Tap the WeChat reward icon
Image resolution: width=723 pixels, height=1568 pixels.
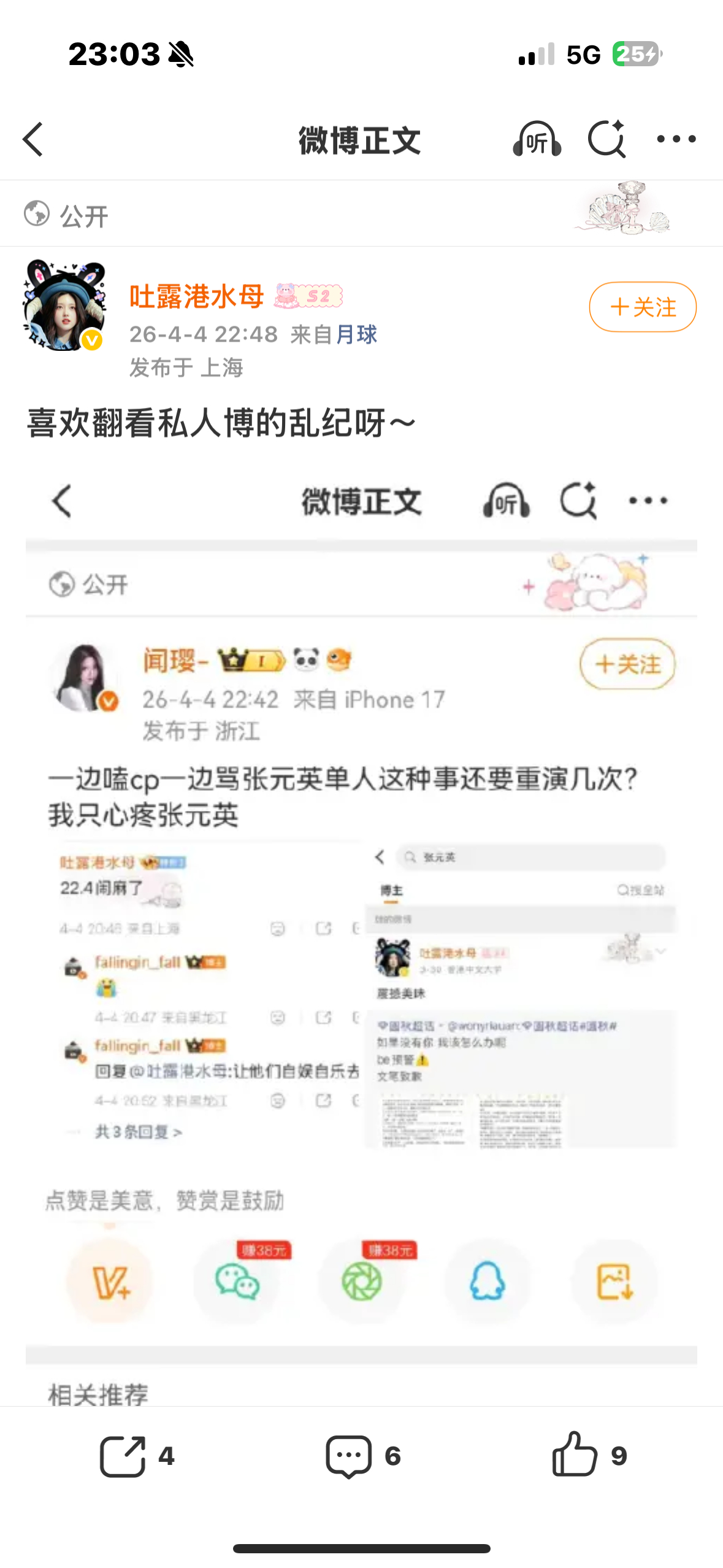coord(237,1282)
